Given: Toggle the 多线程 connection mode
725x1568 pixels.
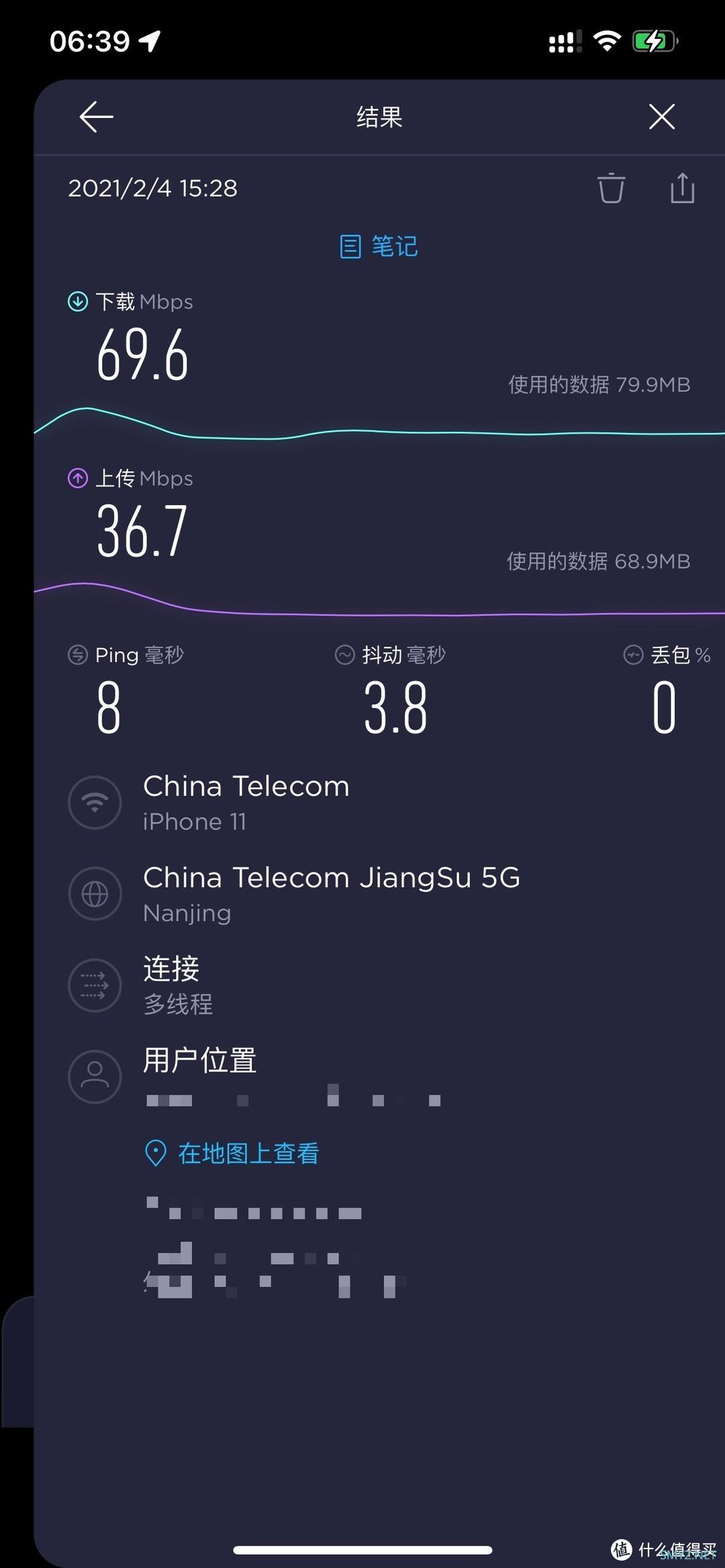Looking at the screenshot, I should [177, 1004].
